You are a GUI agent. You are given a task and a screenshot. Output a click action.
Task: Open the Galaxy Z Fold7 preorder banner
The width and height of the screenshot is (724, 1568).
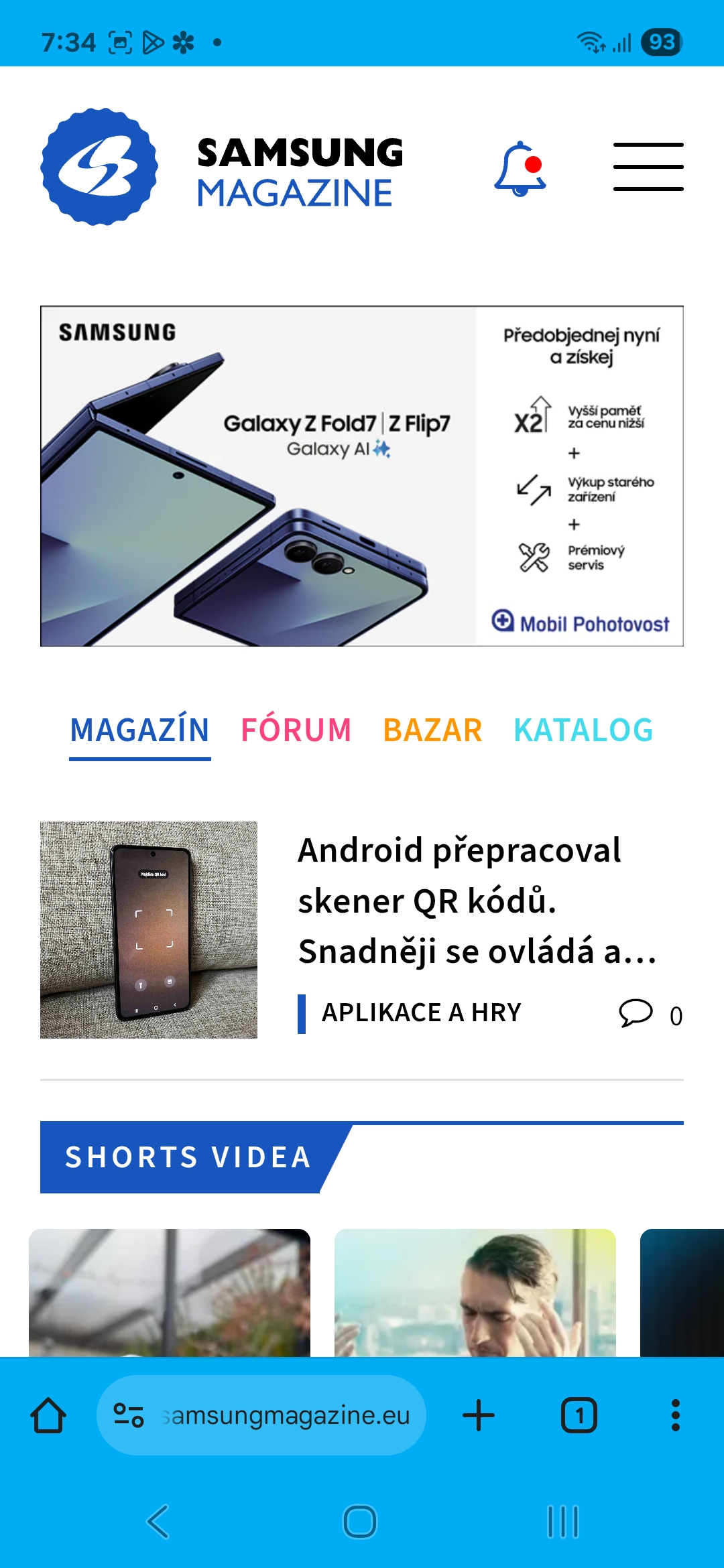tap(362, 476)
